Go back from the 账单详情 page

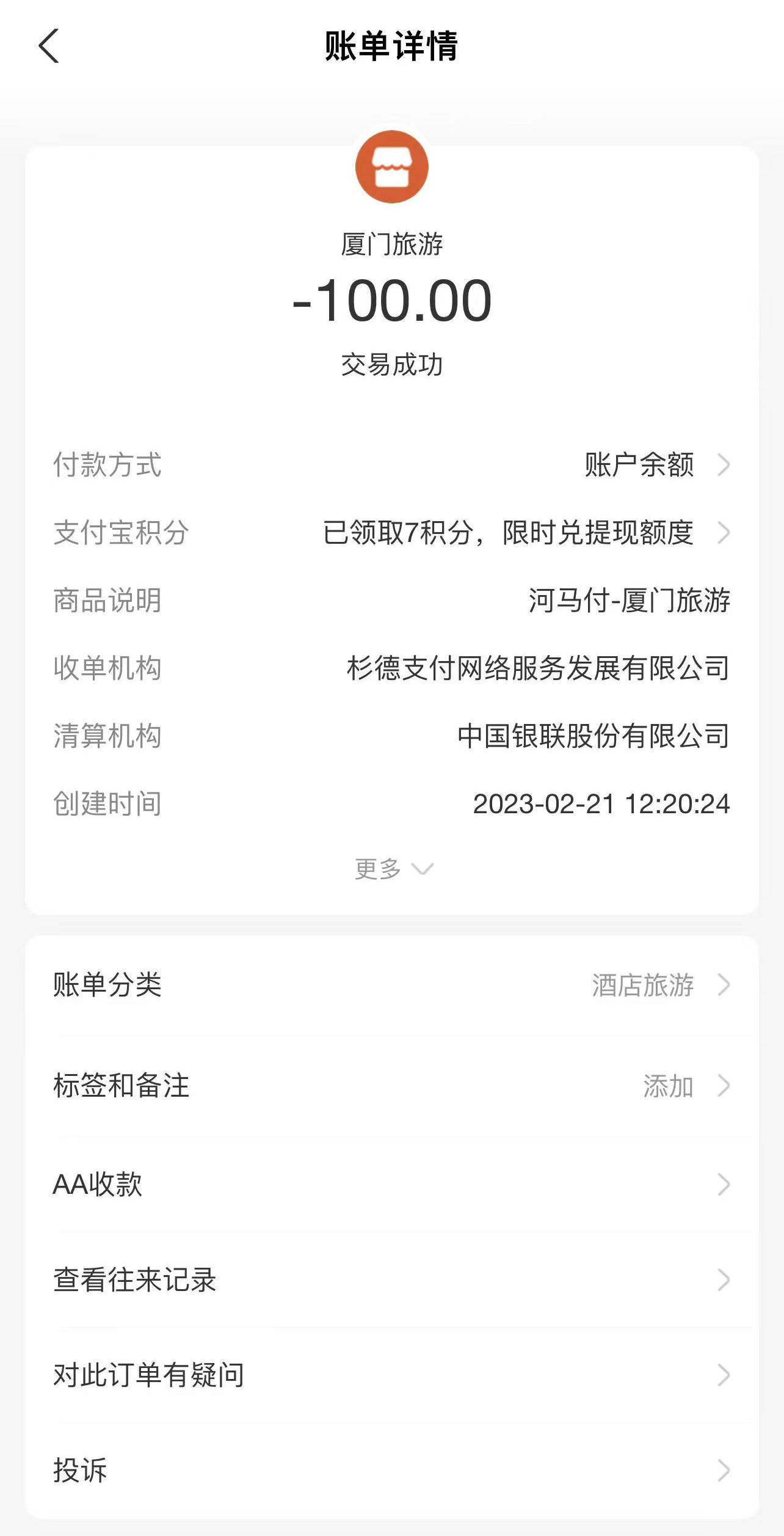[x=49, y=46]
